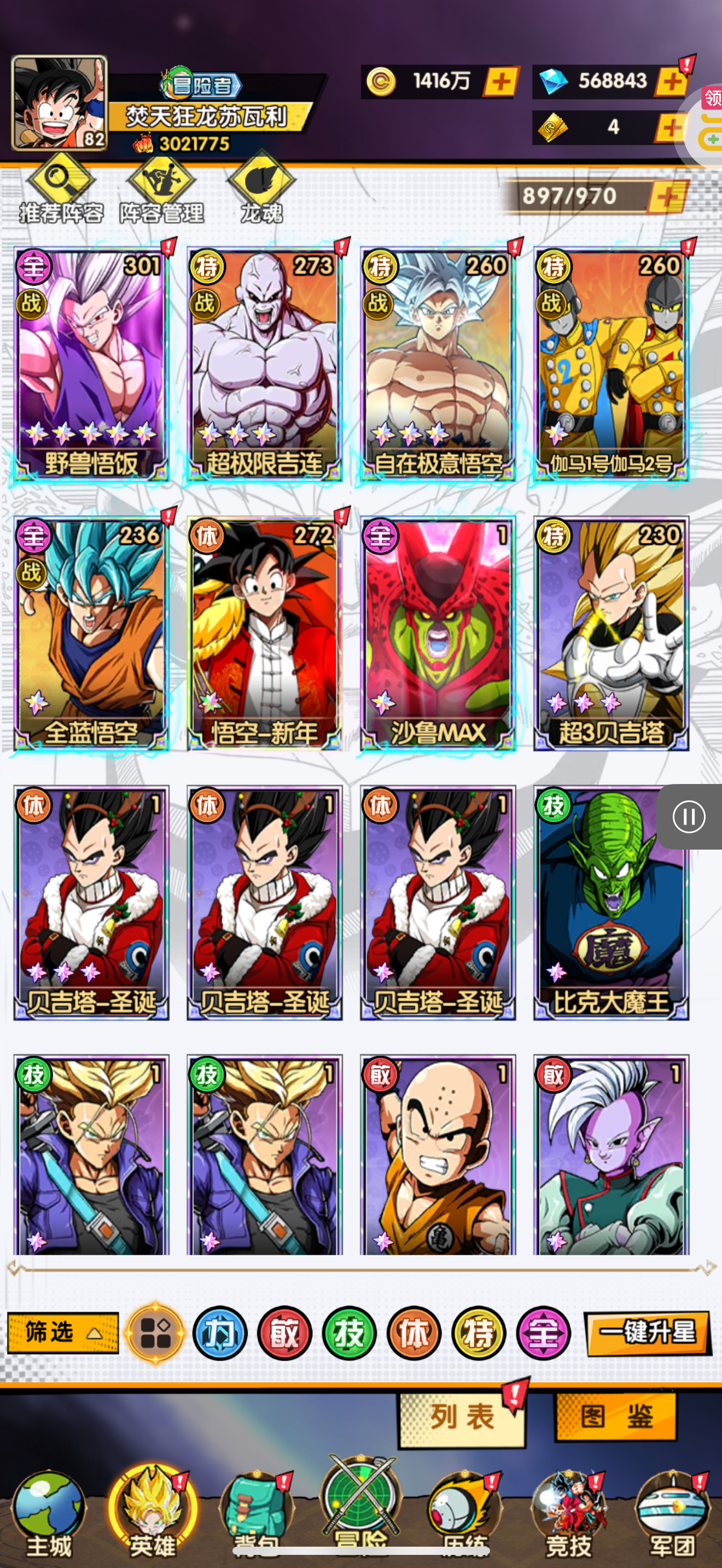Filter heroes by 全 type
The width and height of the screenshot is (722, 1568).
(543, 1333)
